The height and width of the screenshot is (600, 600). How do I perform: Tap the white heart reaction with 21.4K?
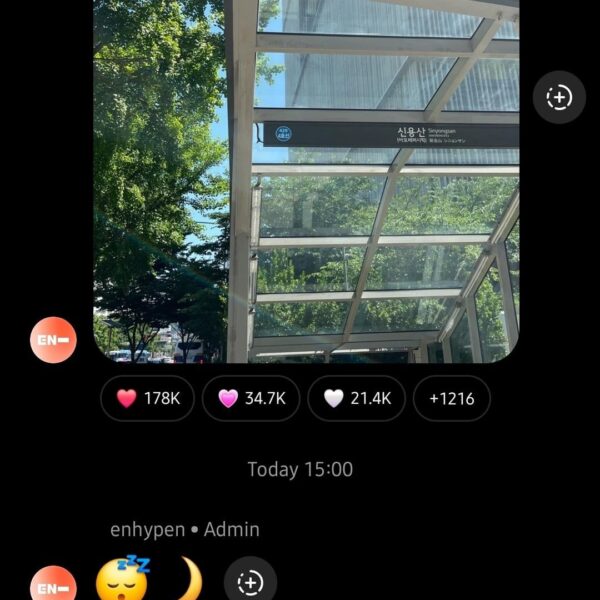point(356,398)
